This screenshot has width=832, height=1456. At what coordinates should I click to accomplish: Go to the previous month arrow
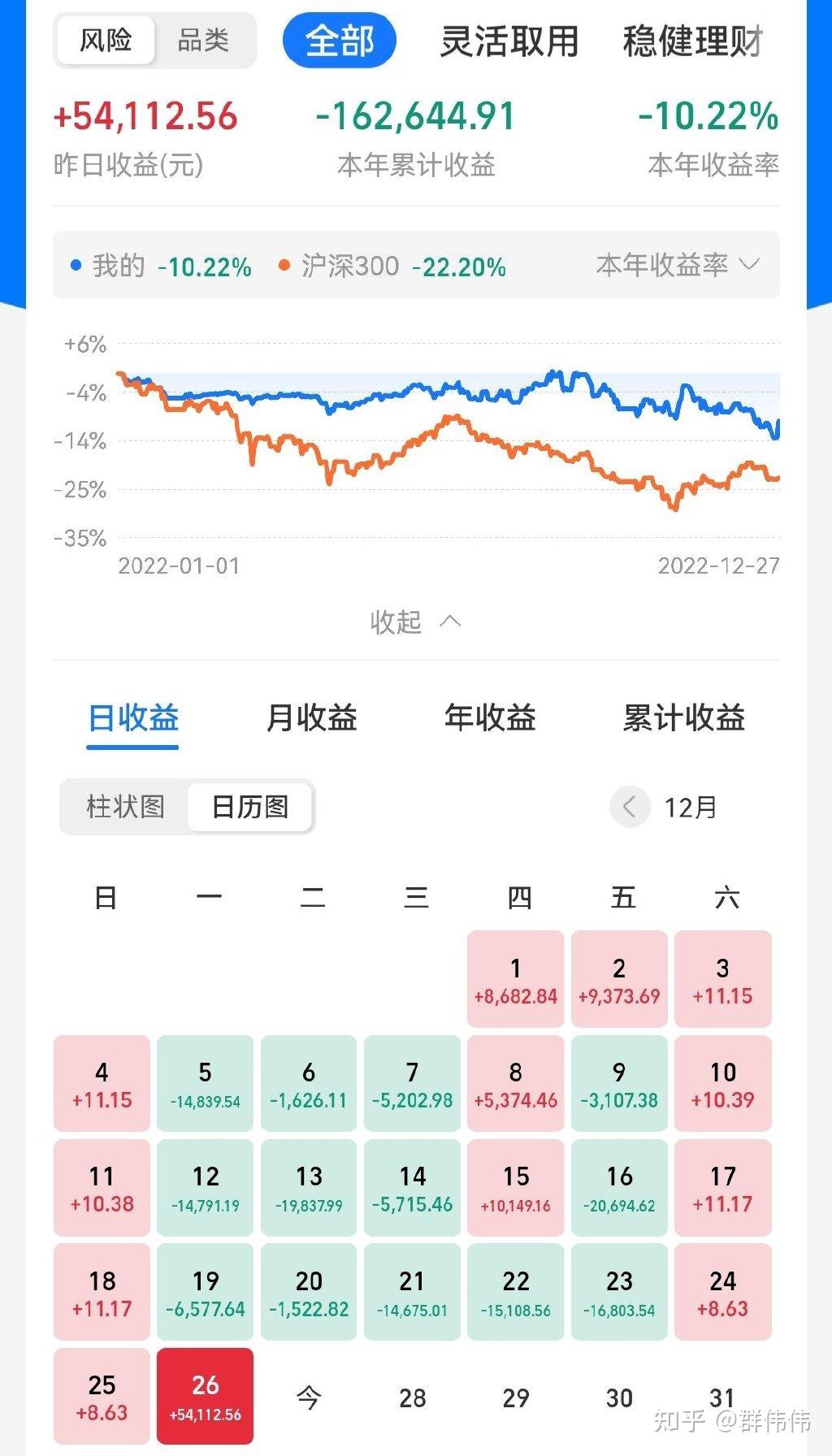630,807
